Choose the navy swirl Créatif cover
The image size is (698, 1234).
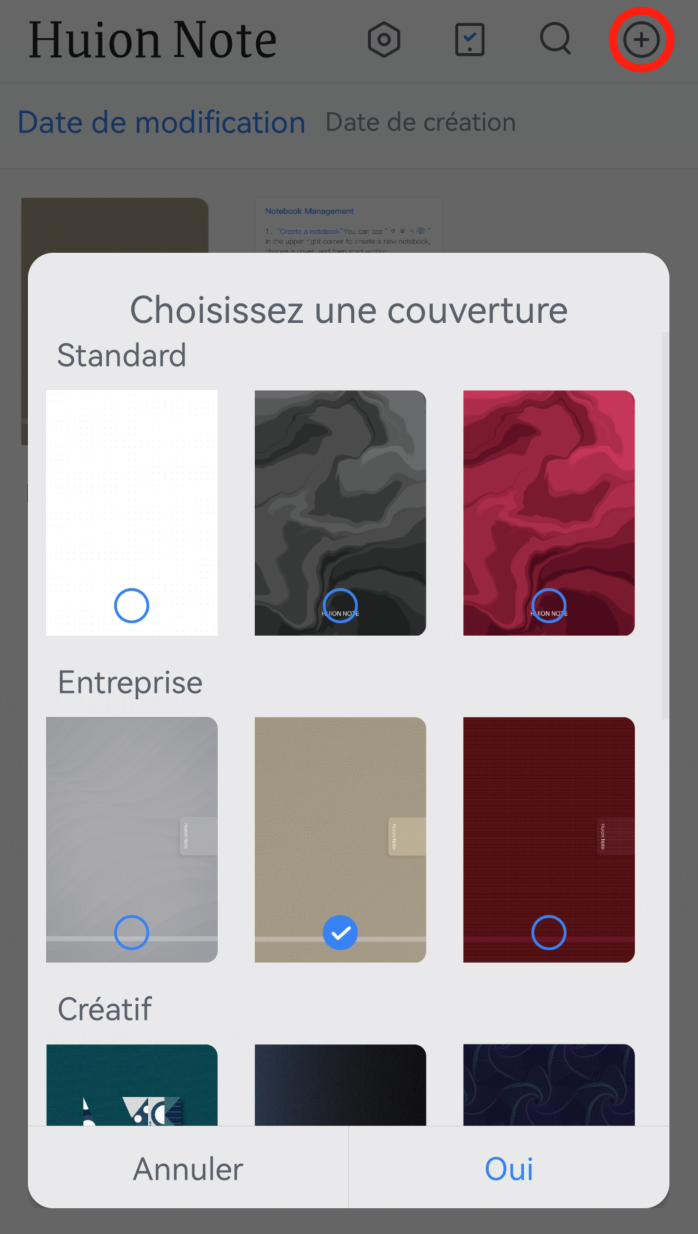(x=548, y=1084)
